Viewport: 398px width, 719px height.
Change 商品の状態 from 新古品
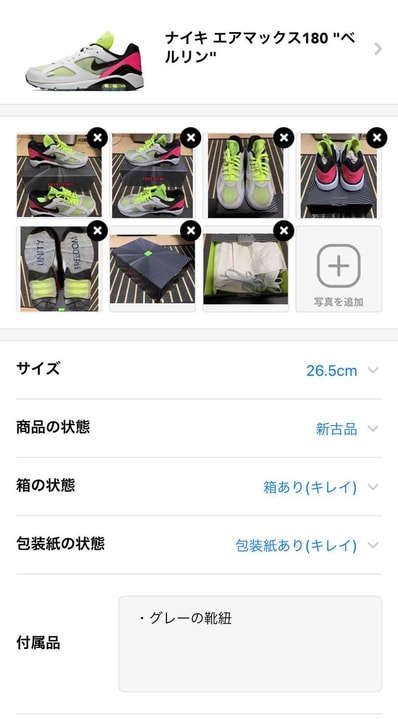coord(199,428)
